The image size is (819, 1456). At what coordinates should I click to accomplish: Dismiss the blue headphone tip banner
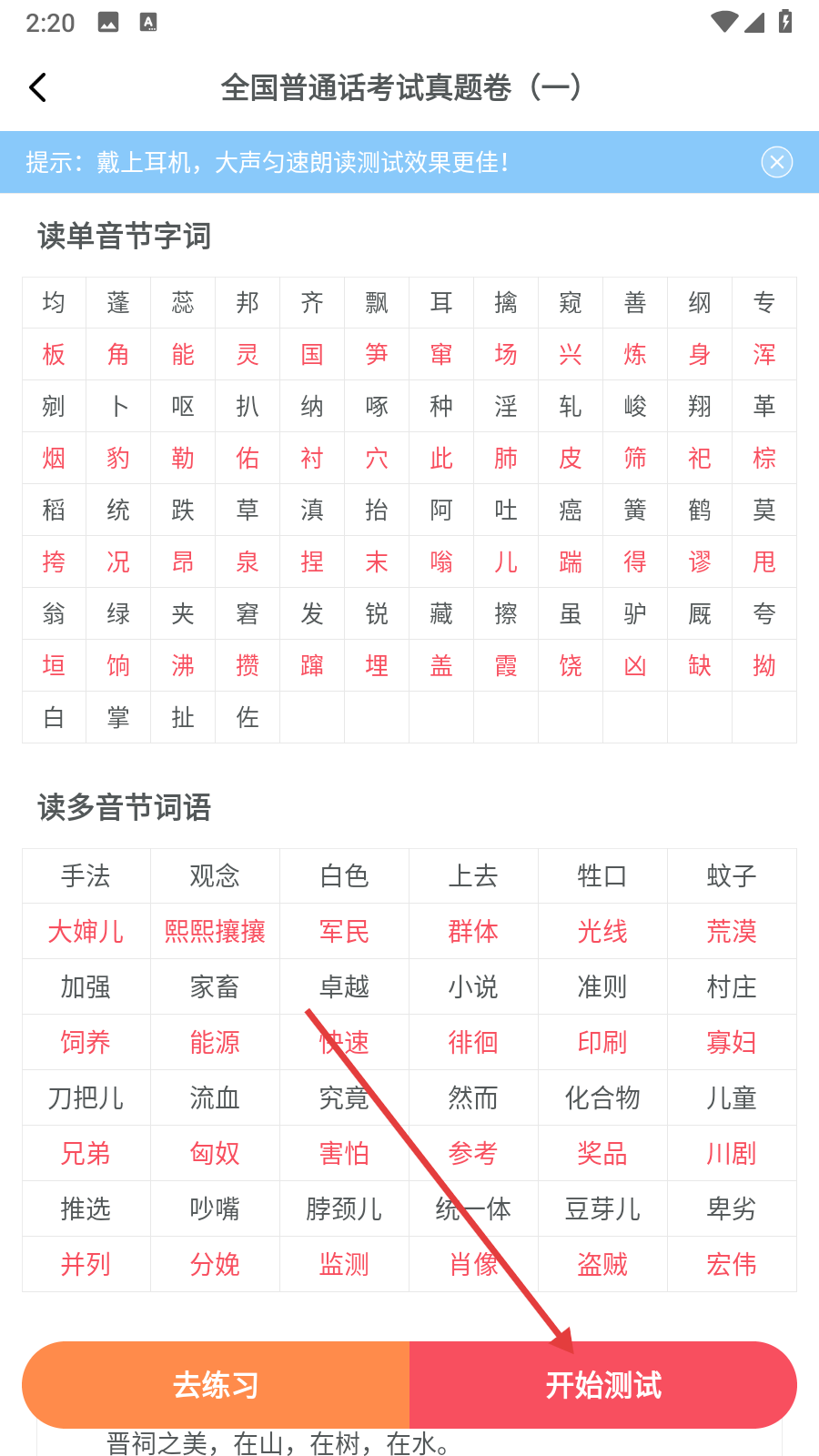point(777,162)
